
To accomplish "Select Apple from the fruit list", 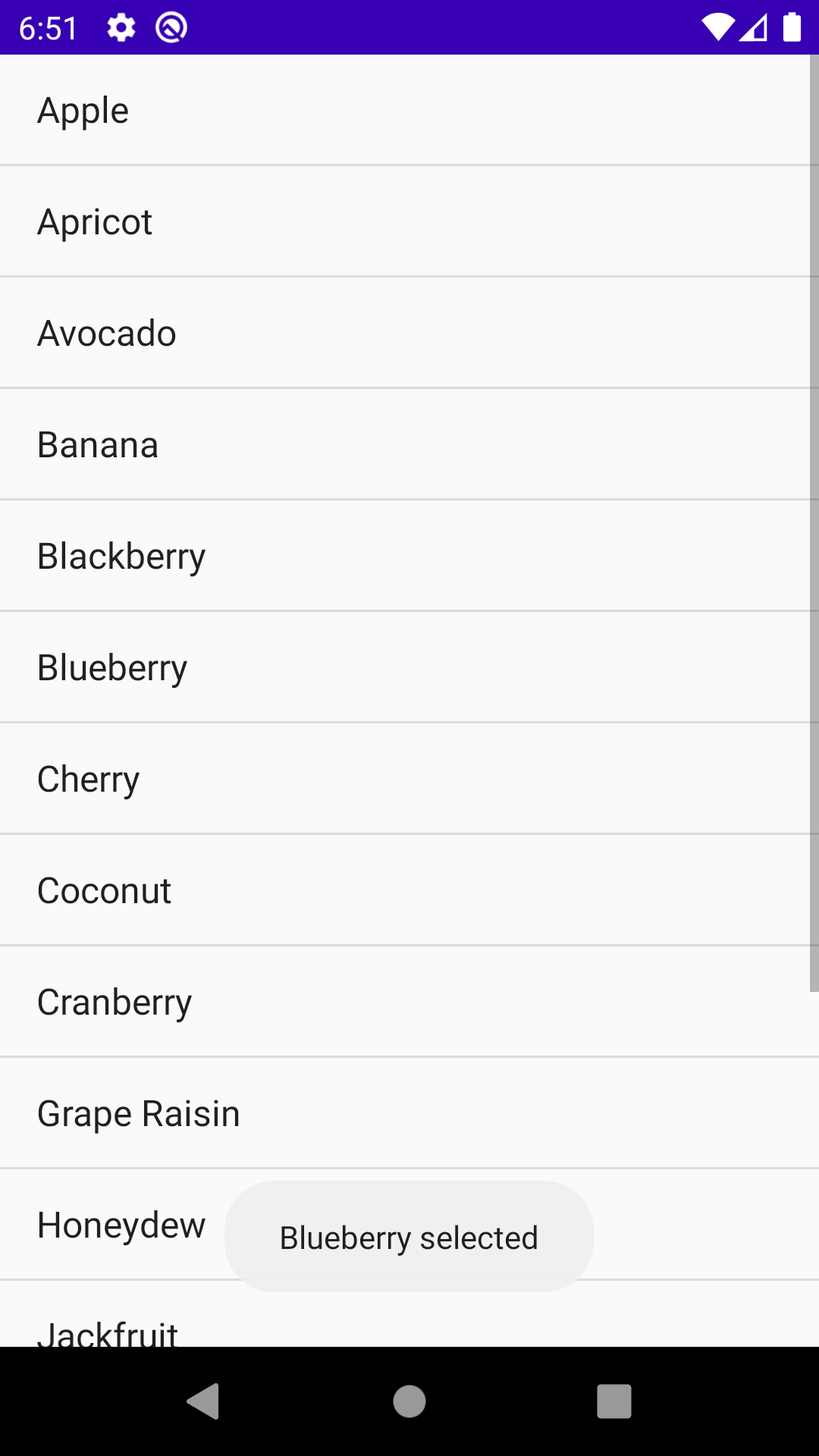I will [83, 111].
